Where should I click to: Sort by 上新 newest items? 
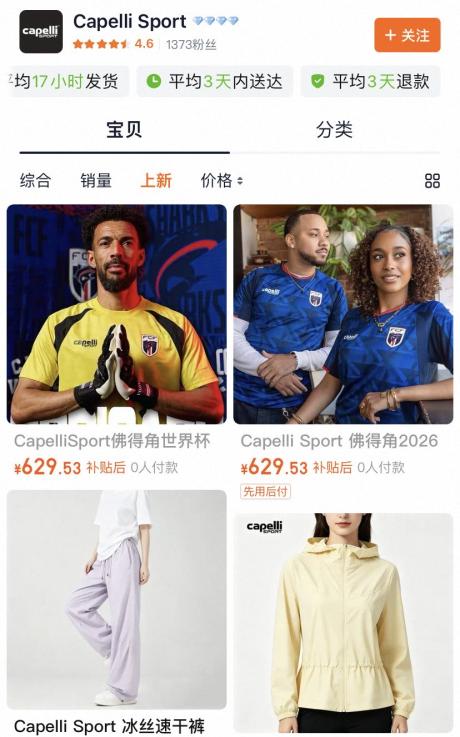156,180
